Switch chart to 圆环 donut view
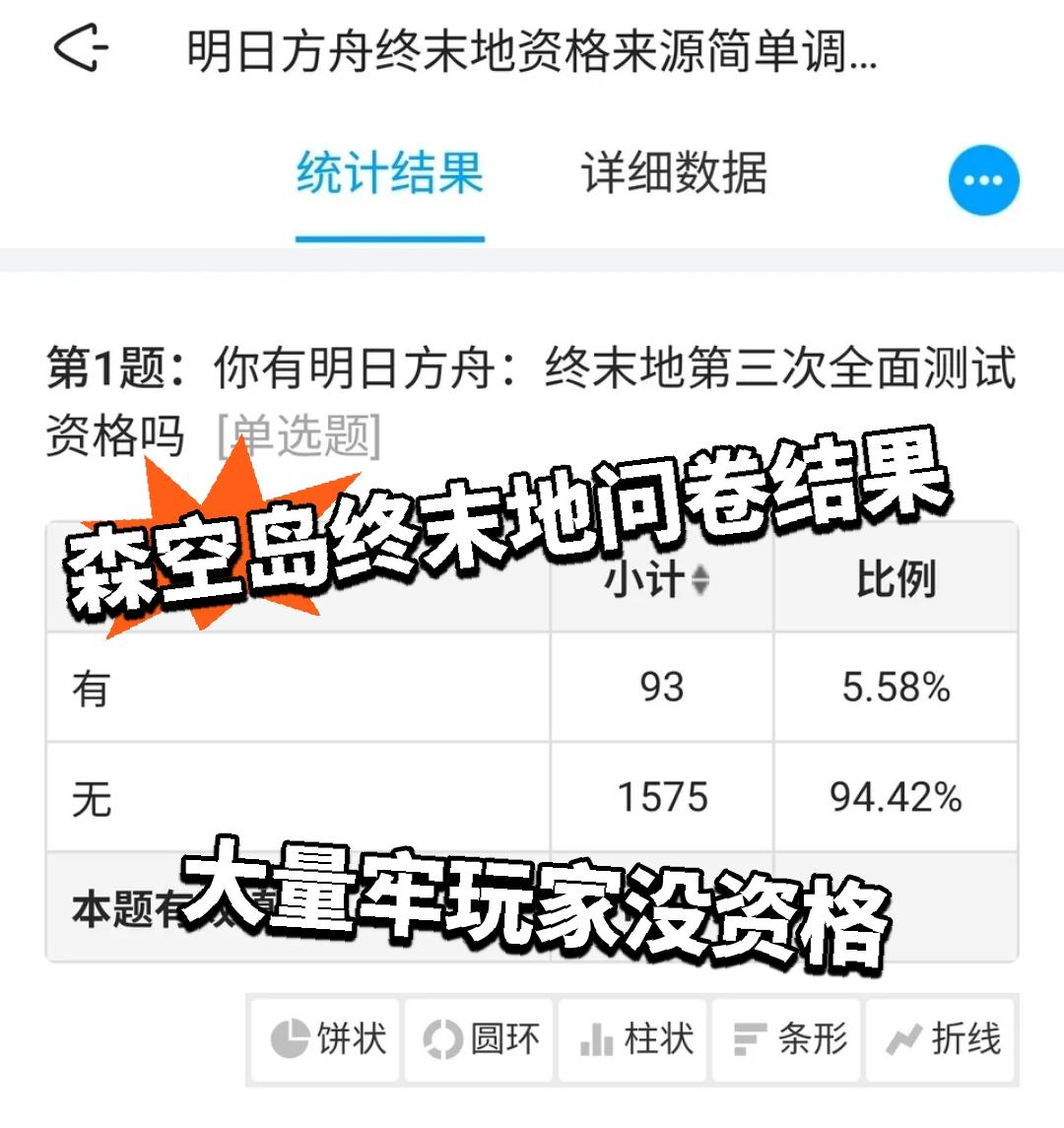Image resolution: width=1064 pixels, height=1128 pixels. (x=478, y=1038)
